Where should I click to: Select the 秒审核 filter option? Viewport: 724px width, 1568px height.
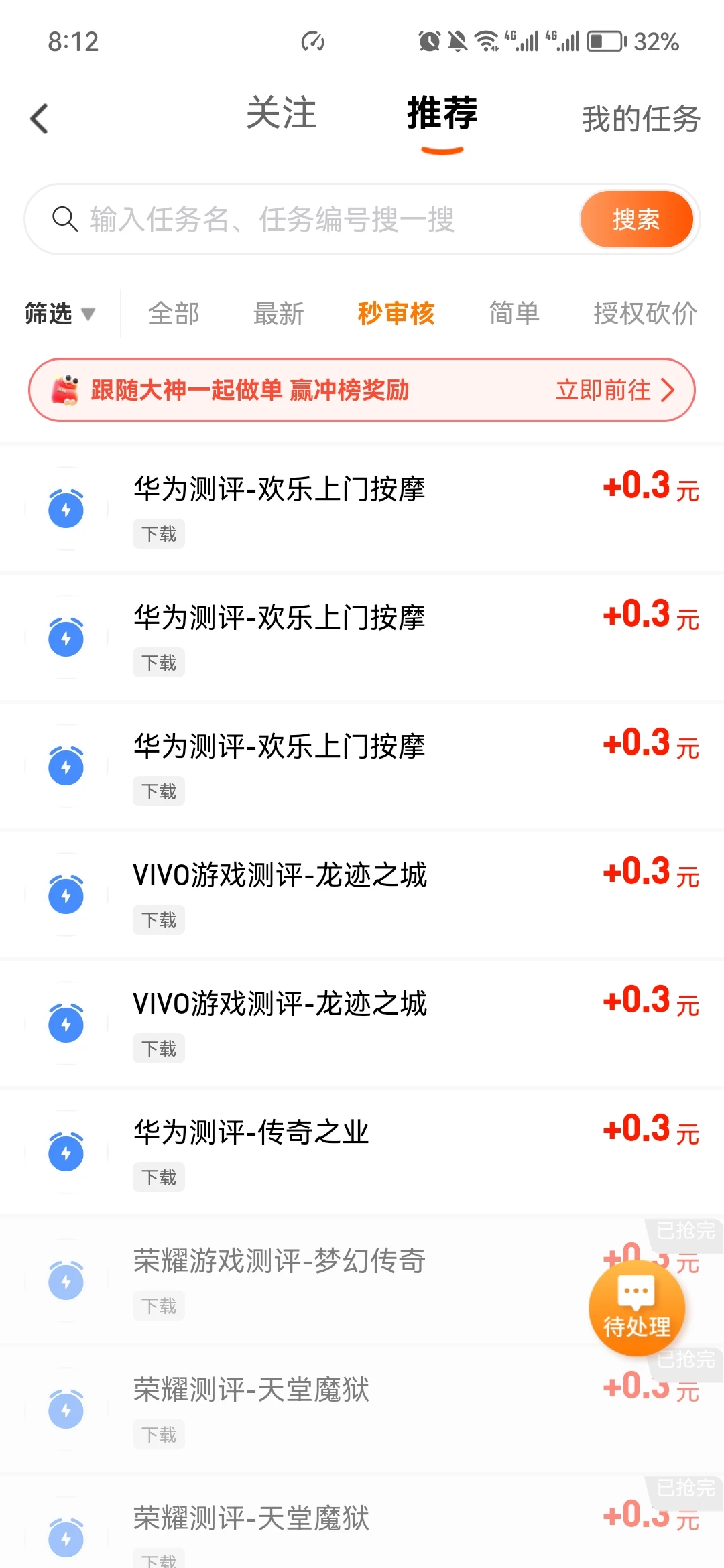[x=396, y=313]
